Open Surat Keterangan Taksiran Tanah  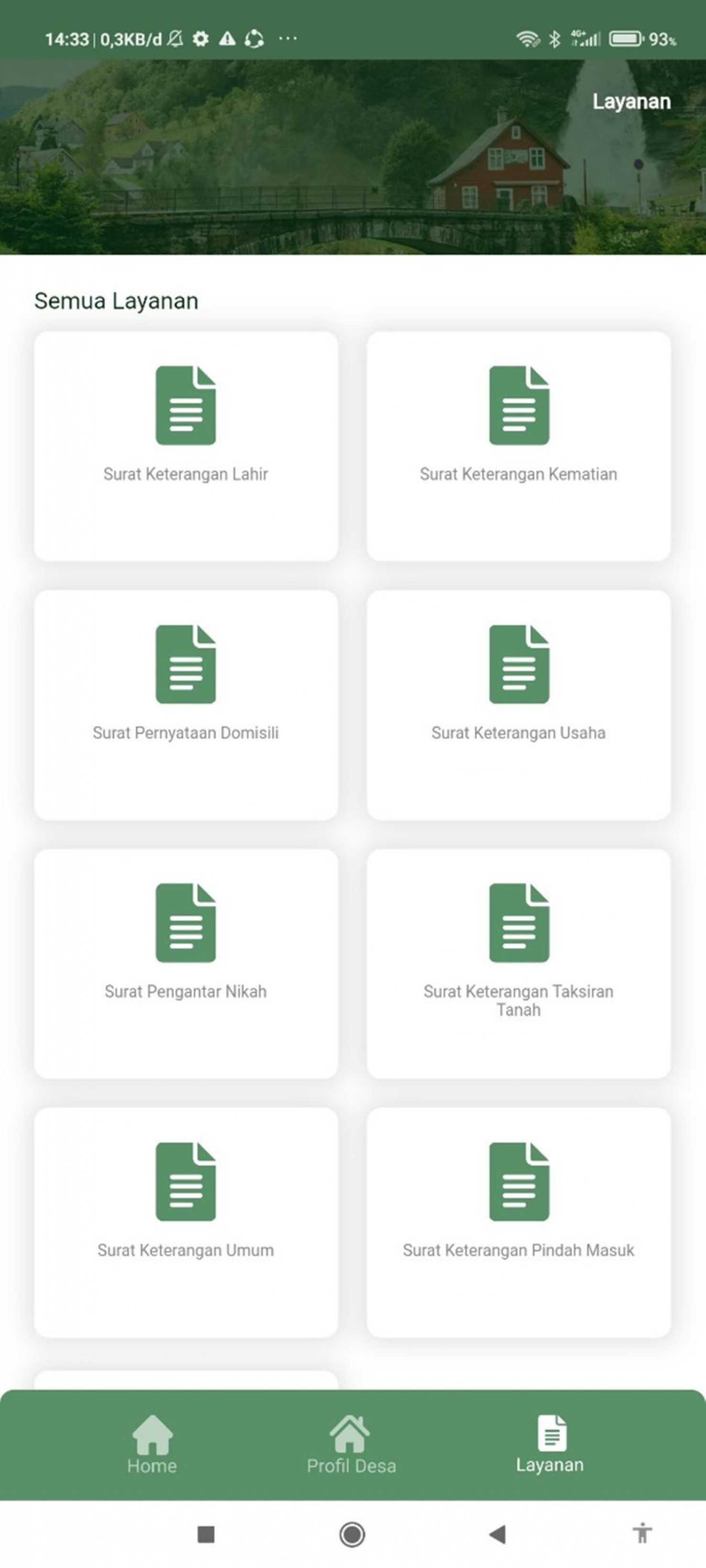(518, 964)
